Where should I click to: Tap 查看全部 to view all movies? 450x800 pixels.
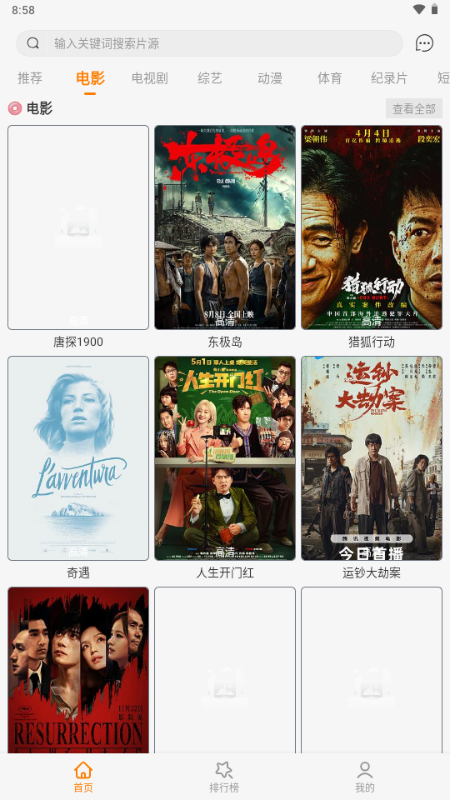[414, 108]
